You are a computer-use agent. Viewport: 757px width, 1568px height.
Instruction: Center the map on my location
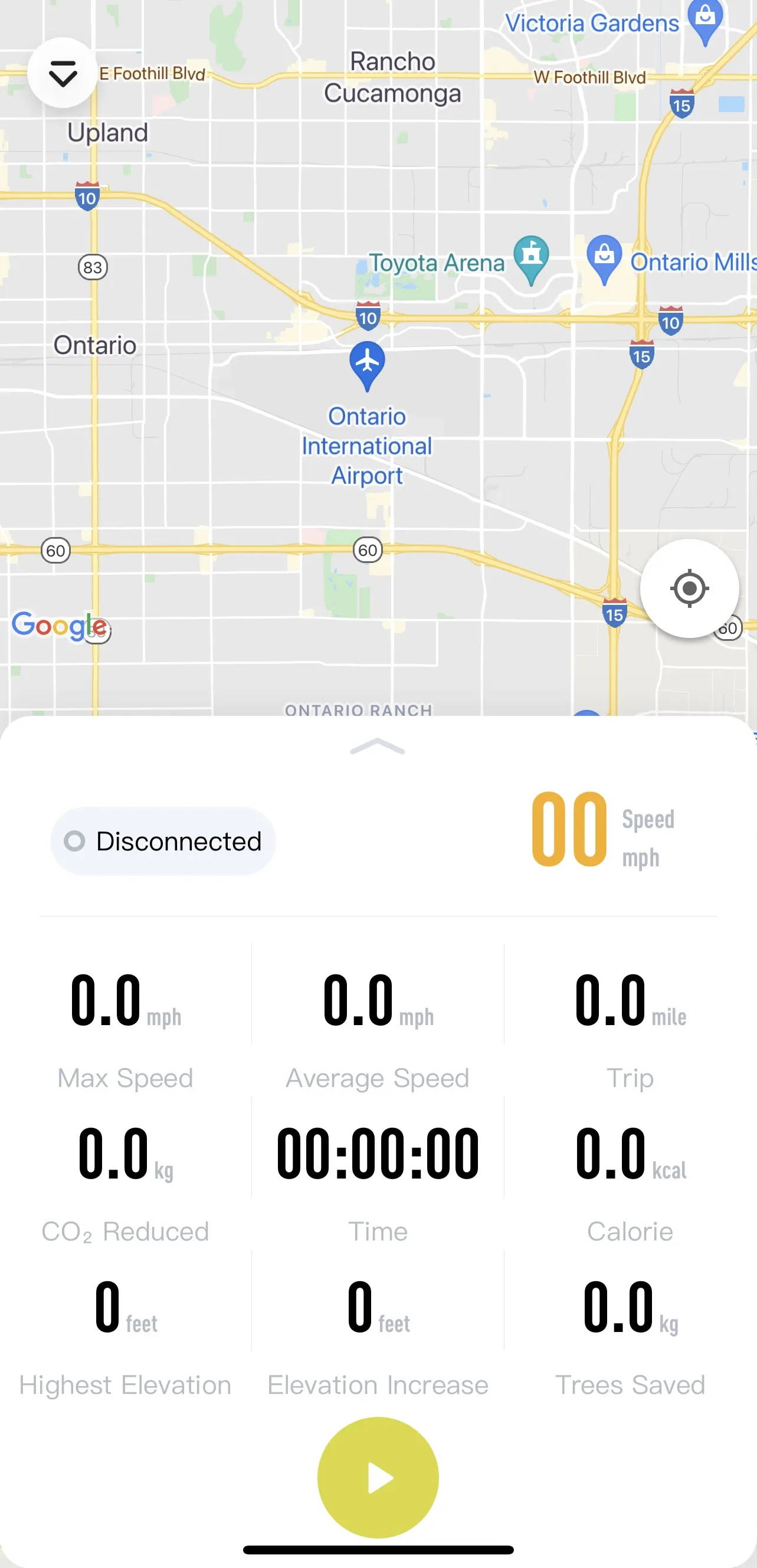(690, 588)
